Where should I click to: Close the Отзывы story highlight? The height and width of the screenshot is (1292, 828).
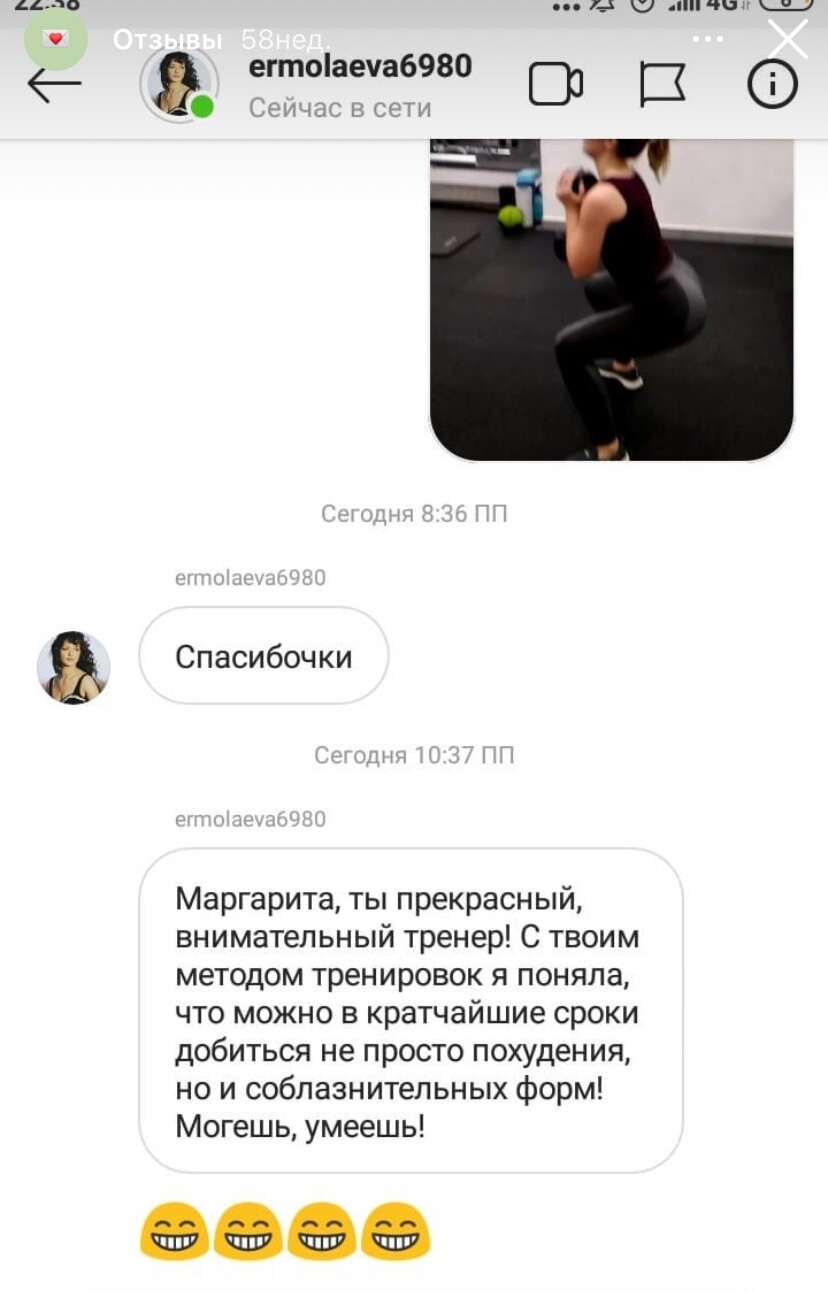[787, 39]
